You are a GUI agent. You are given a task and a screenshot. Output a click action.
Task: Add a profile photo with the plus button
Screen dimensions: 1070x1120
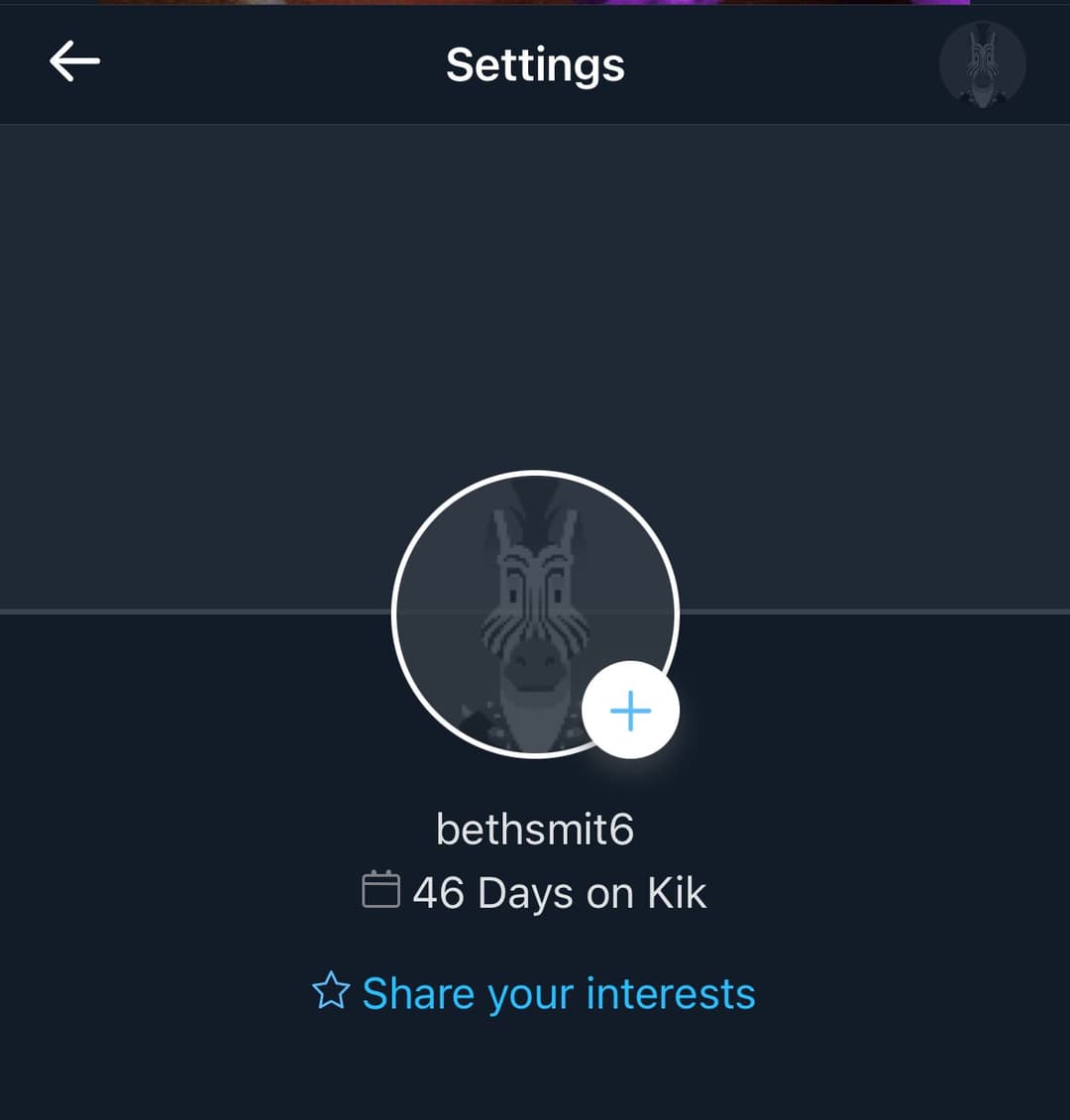click(630, 711)
